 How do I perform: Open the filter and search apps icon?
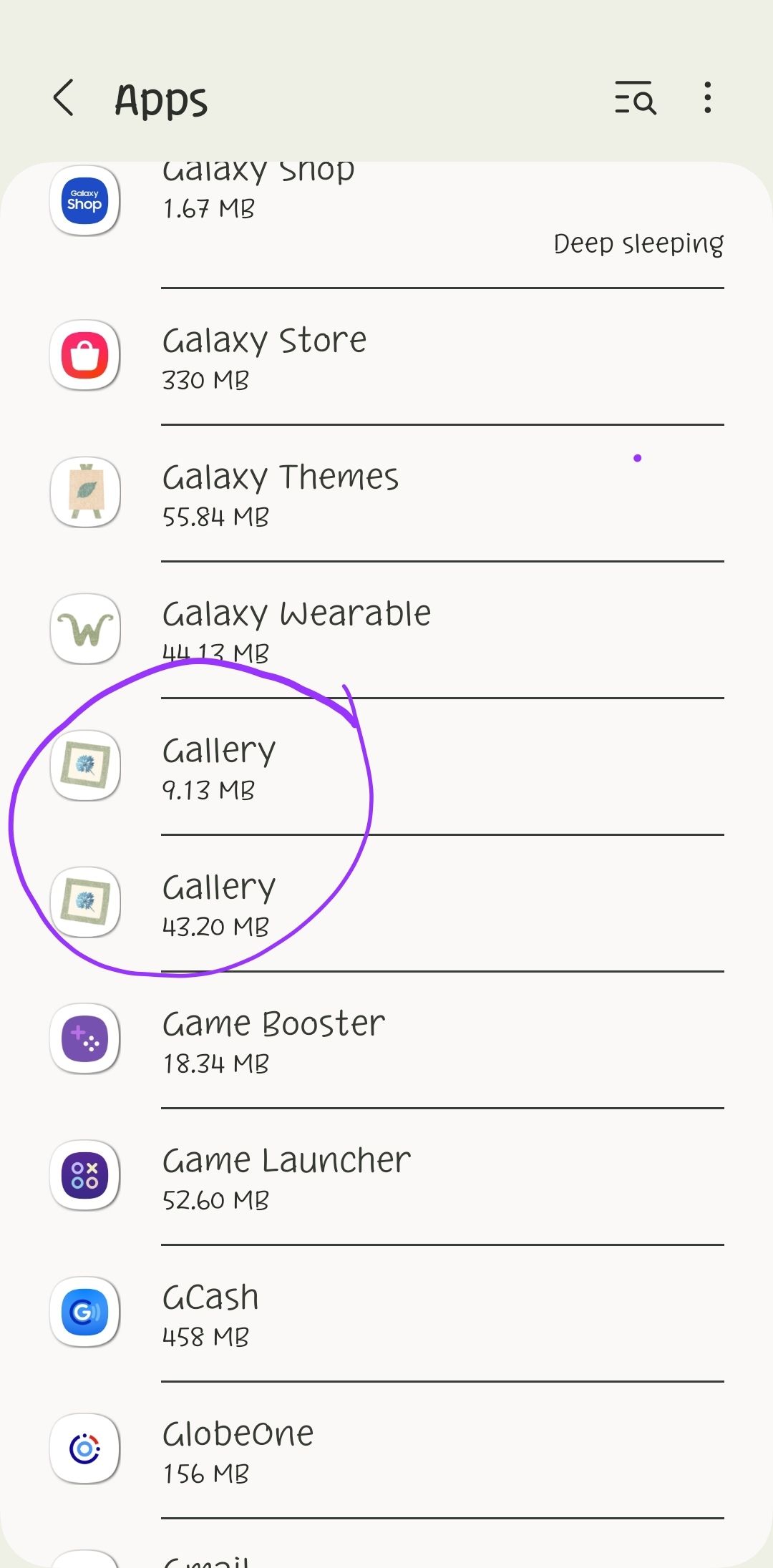pyautogui.click(x=635, y=98)
